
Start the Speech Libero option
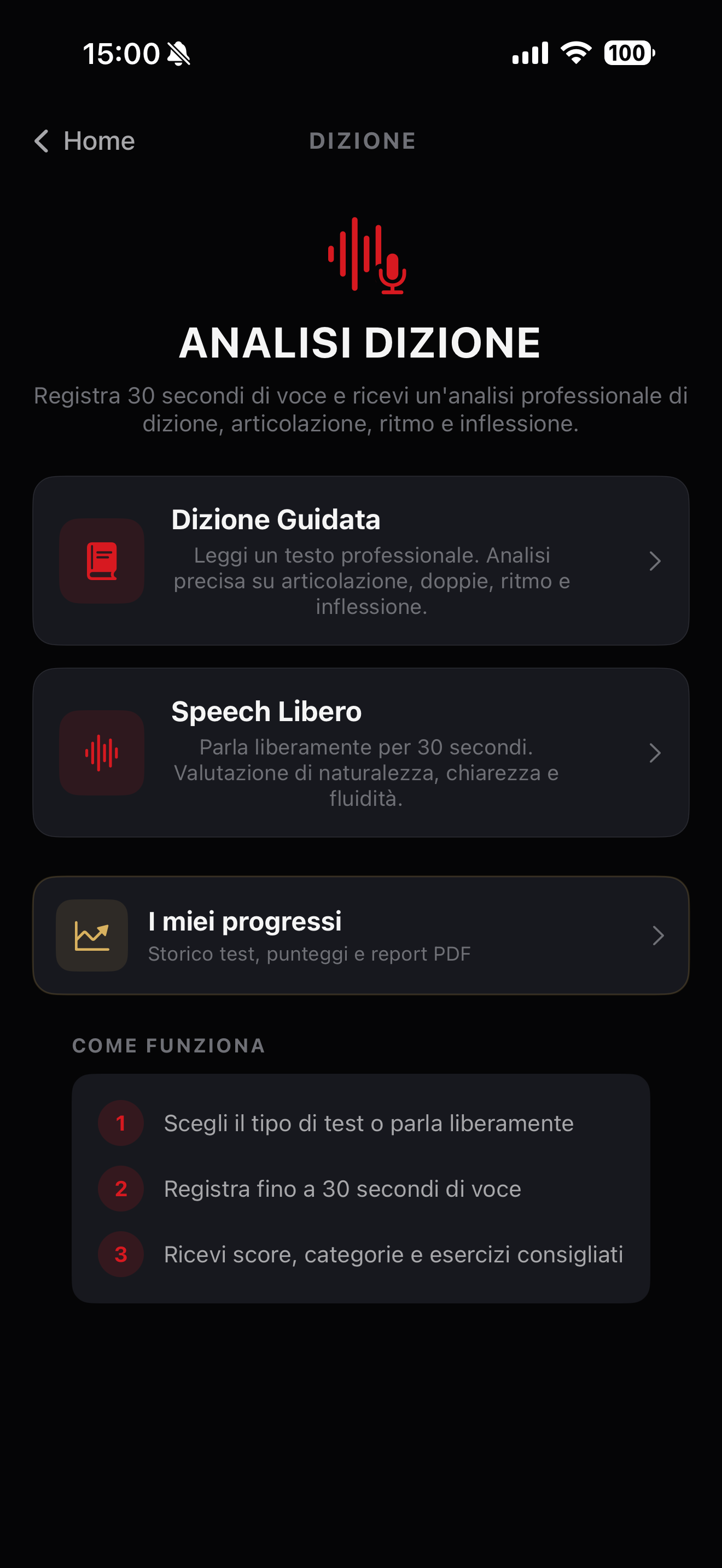(x=361, y=752)
